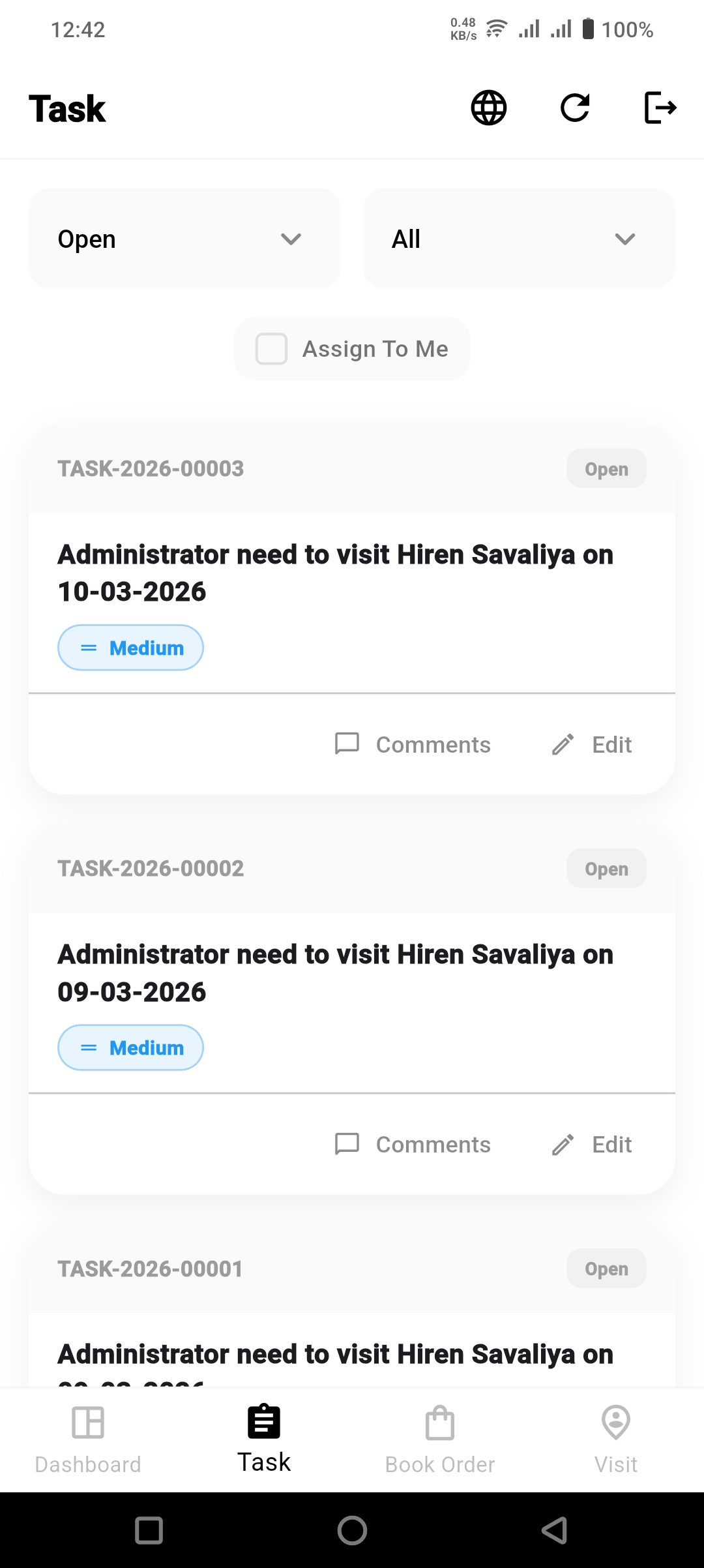The height and width of the screenshot is (1568, 704).
Task: Check the battery status indicator
Action: pos(587,29)
